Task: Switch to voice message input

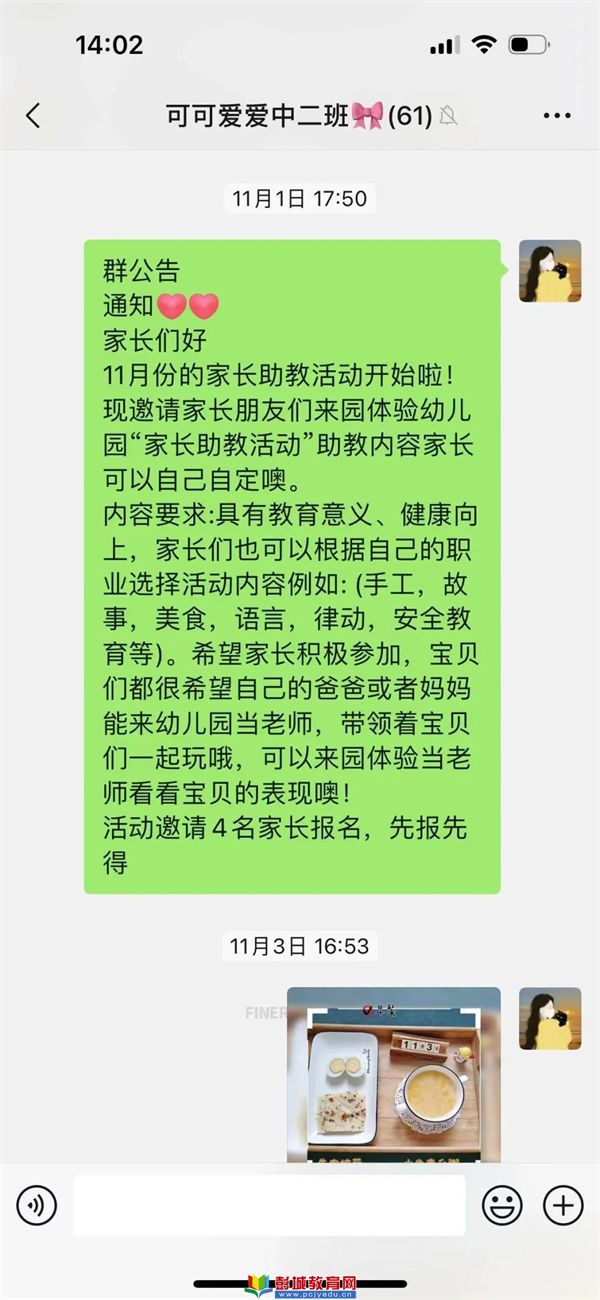Action: click(x=37, y=1205)
